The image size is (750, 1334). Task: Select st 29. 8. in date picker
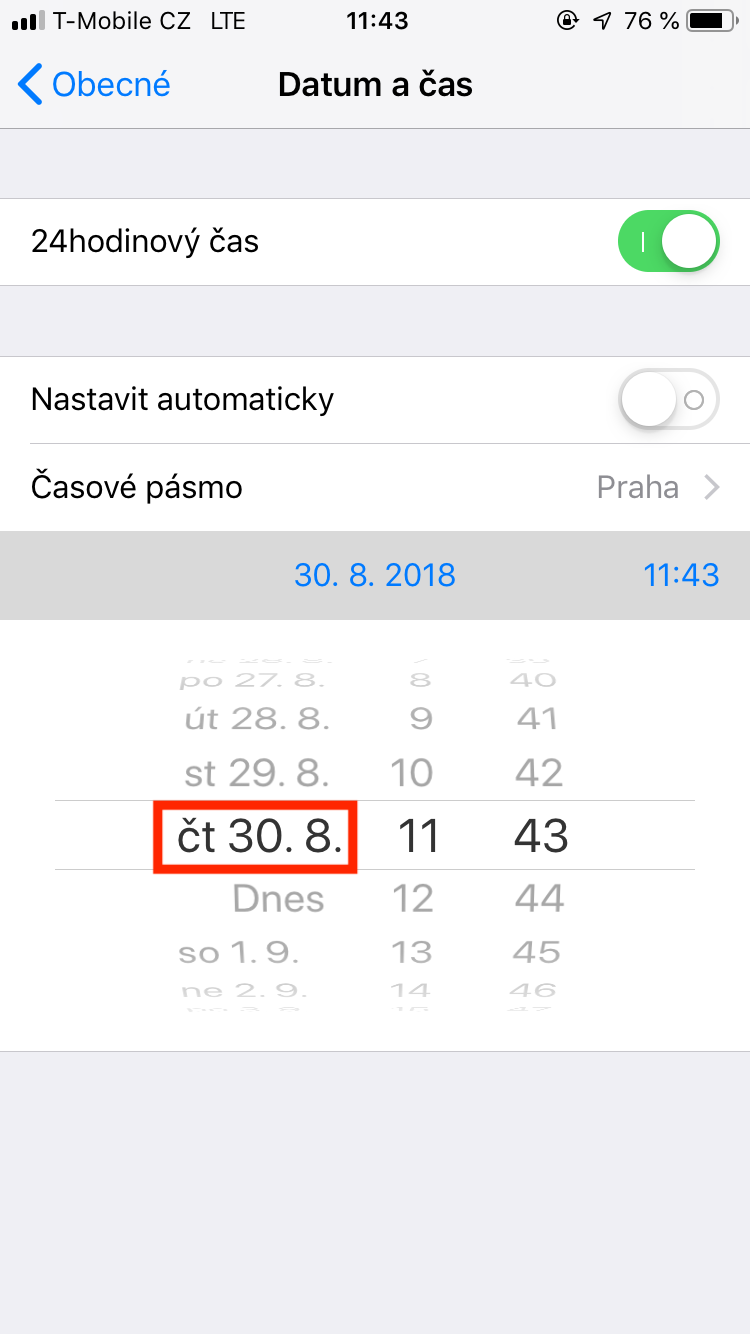coord(257,773)
